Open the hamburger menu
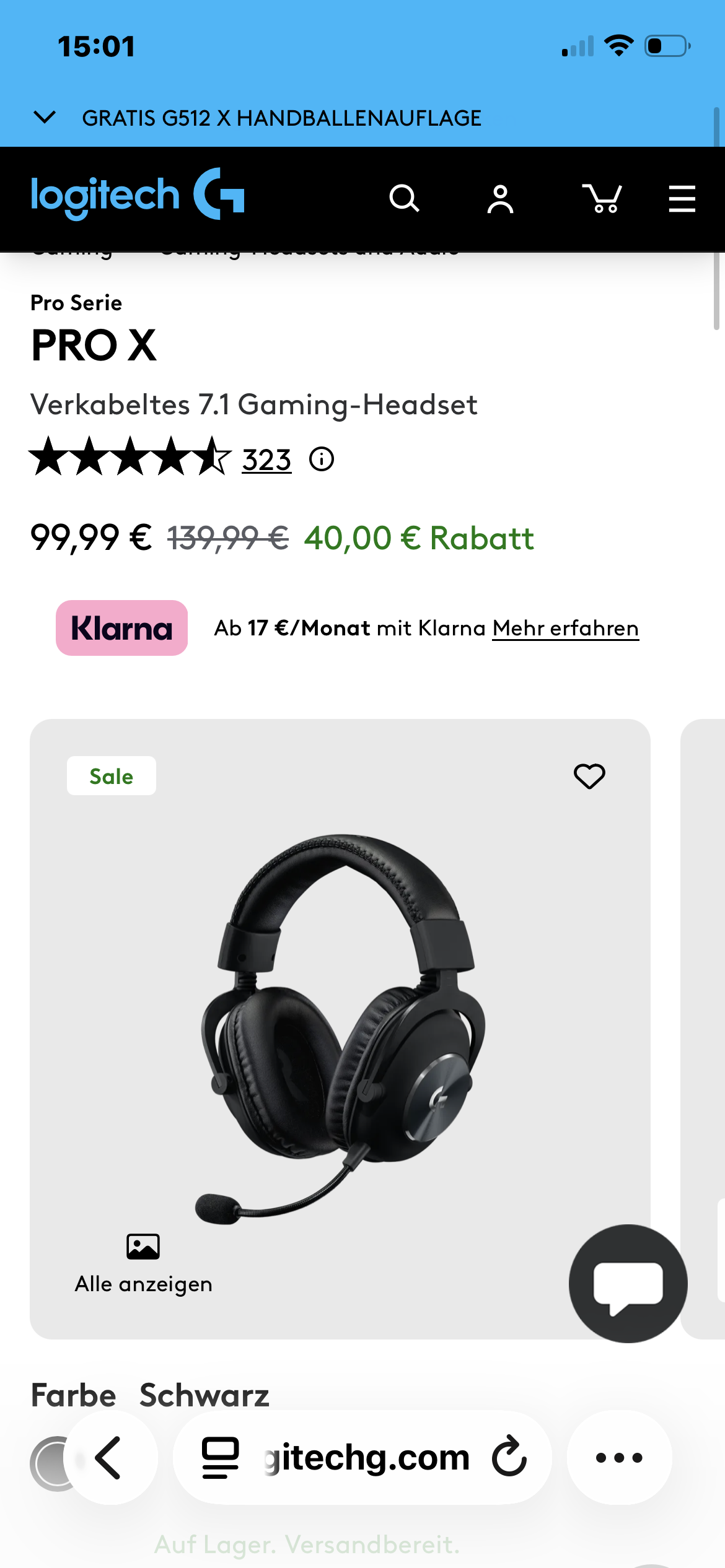This screenshot has height=1568, width=725. pyautogui.click(x=682, y=199)
